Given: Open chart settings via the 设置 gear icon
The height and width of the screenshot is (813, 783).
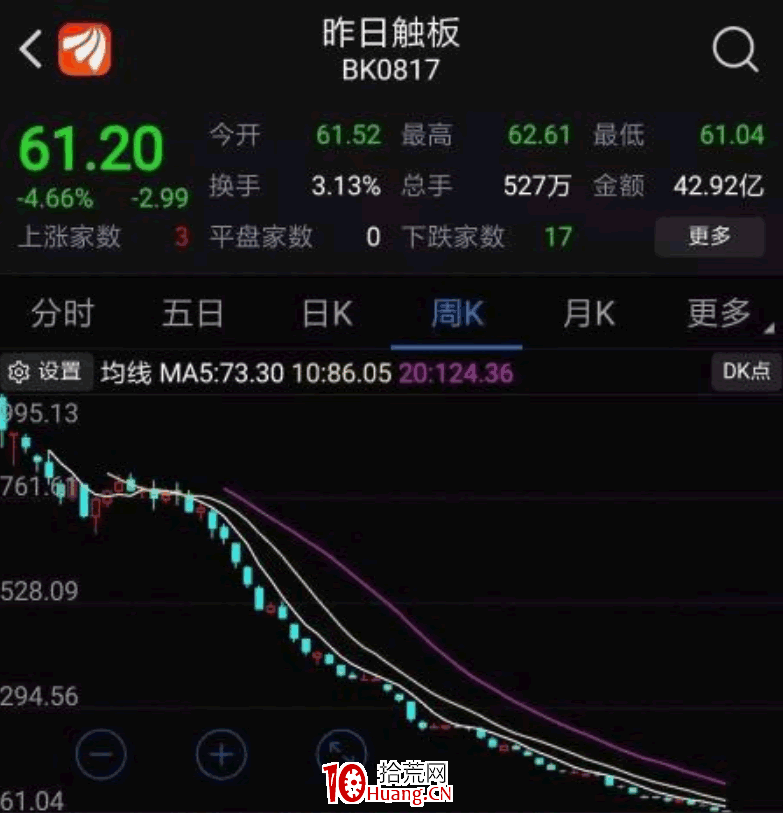Looking at the screenshot, I should point(45,371).
